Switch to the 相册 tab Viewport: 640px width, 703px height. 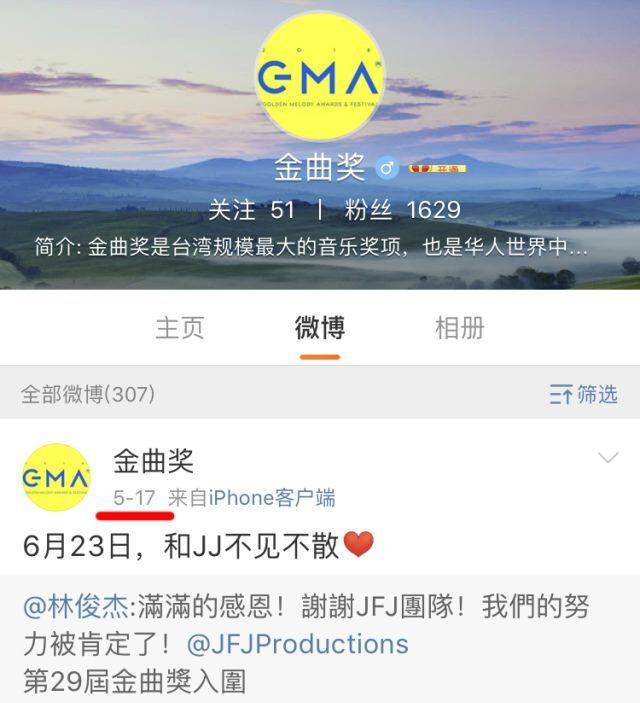pos(459,327)
